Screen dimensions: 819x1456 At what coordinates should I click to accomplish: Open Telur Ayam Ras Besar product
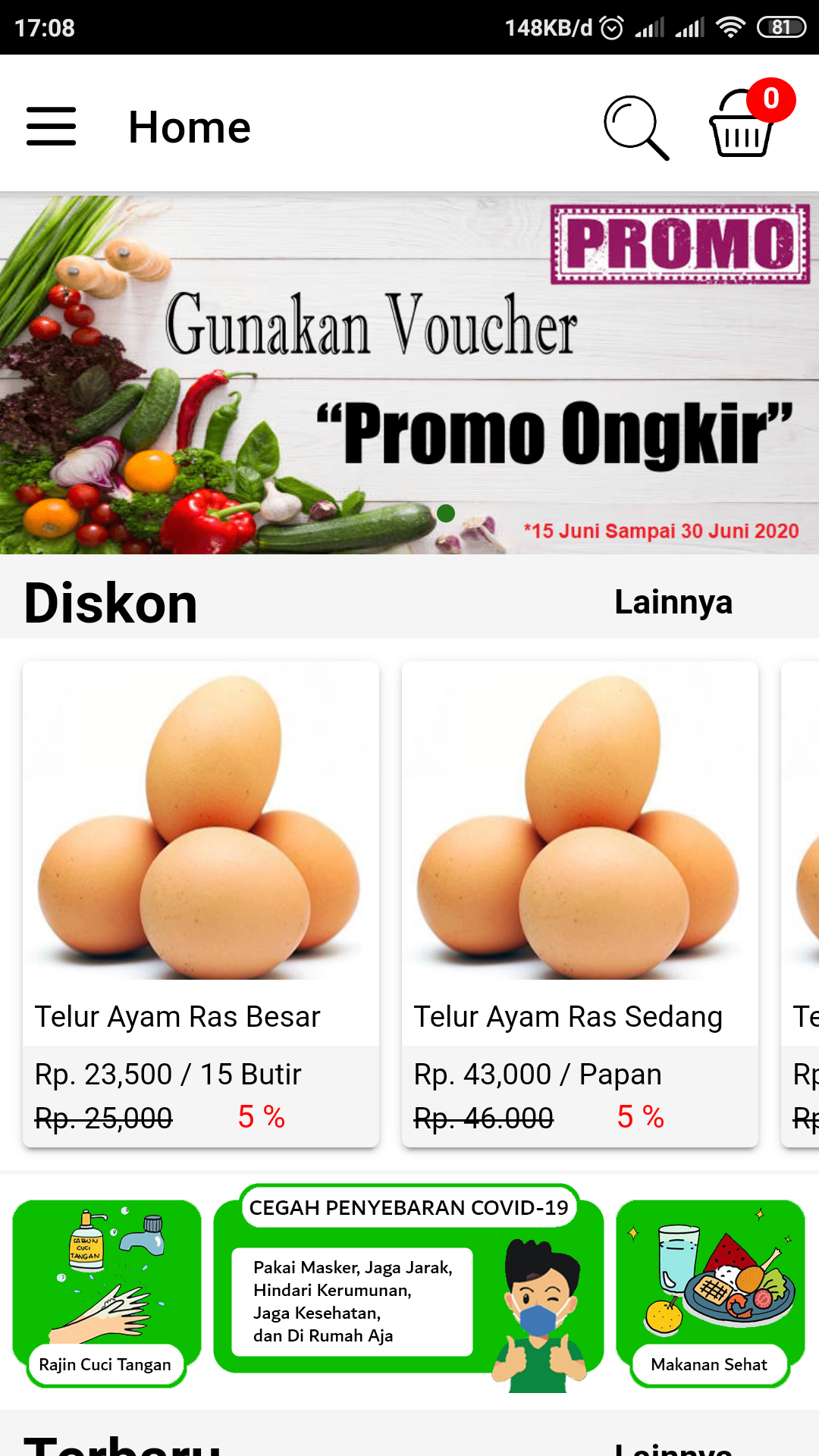click(x=201, y=902)
